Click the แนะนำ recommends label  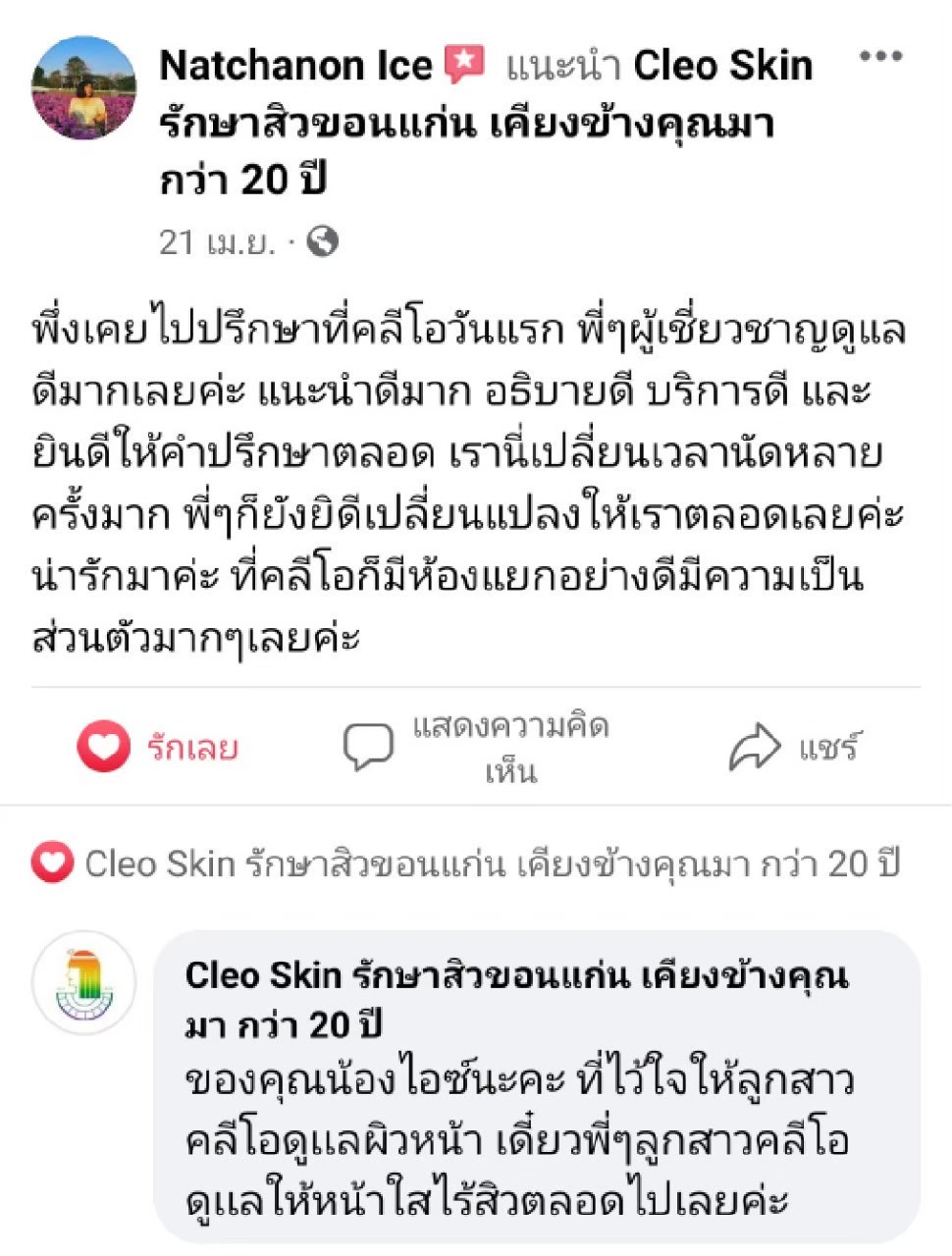(x=559, y=64)
